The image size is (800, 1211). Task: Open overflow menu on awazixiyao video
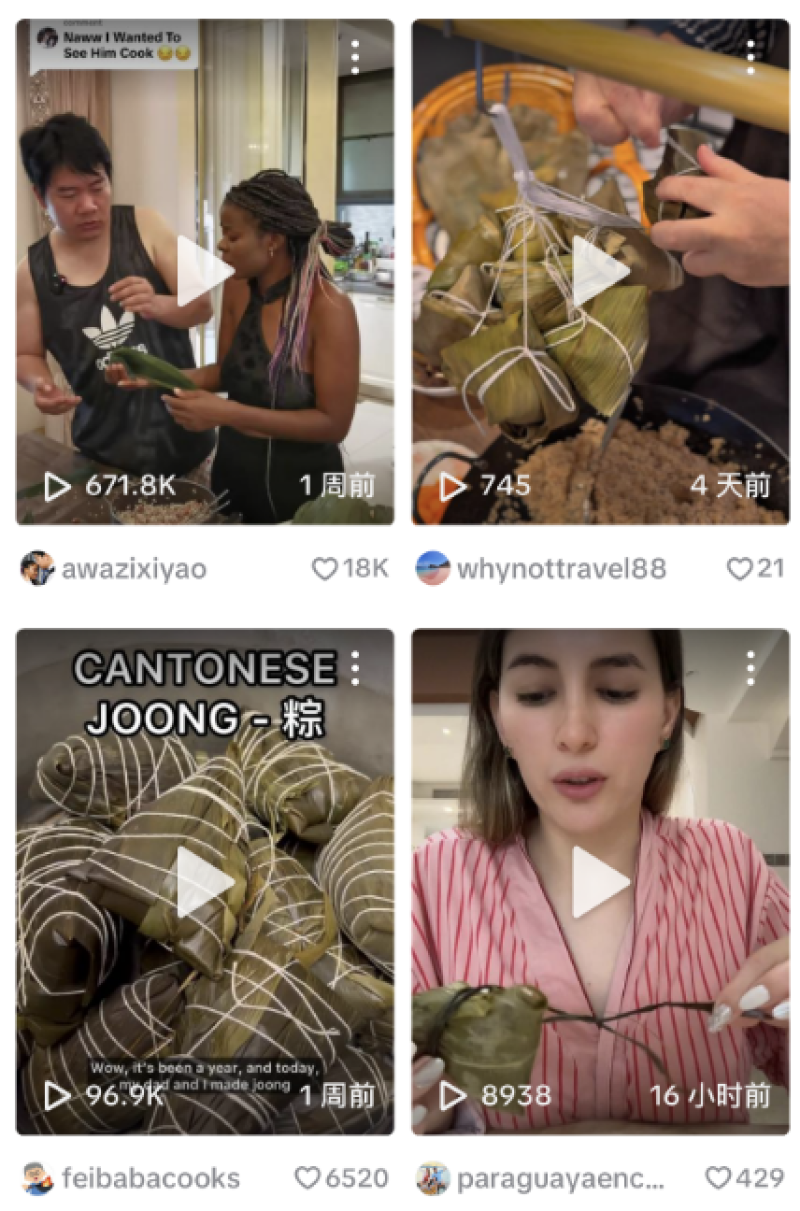point(355,57)
